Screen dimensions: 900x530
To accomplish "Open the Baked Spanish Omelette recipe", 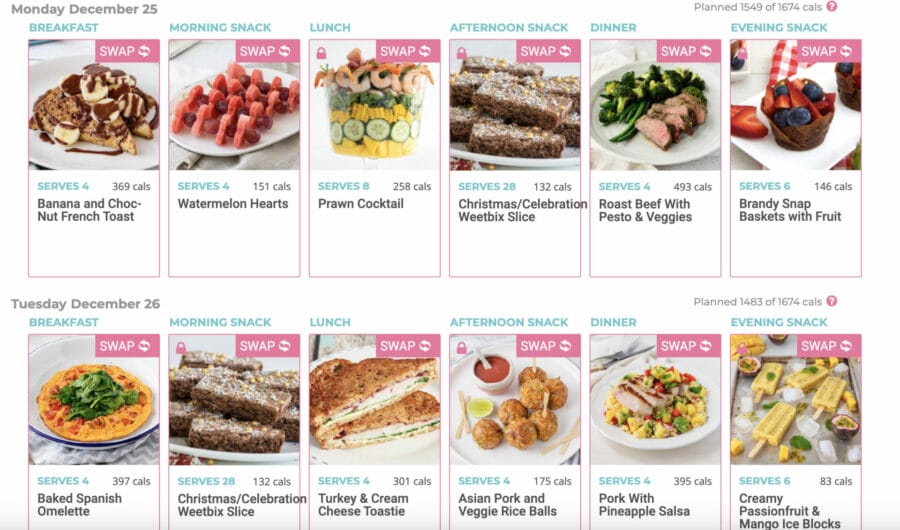I will [x=79, y=504].
